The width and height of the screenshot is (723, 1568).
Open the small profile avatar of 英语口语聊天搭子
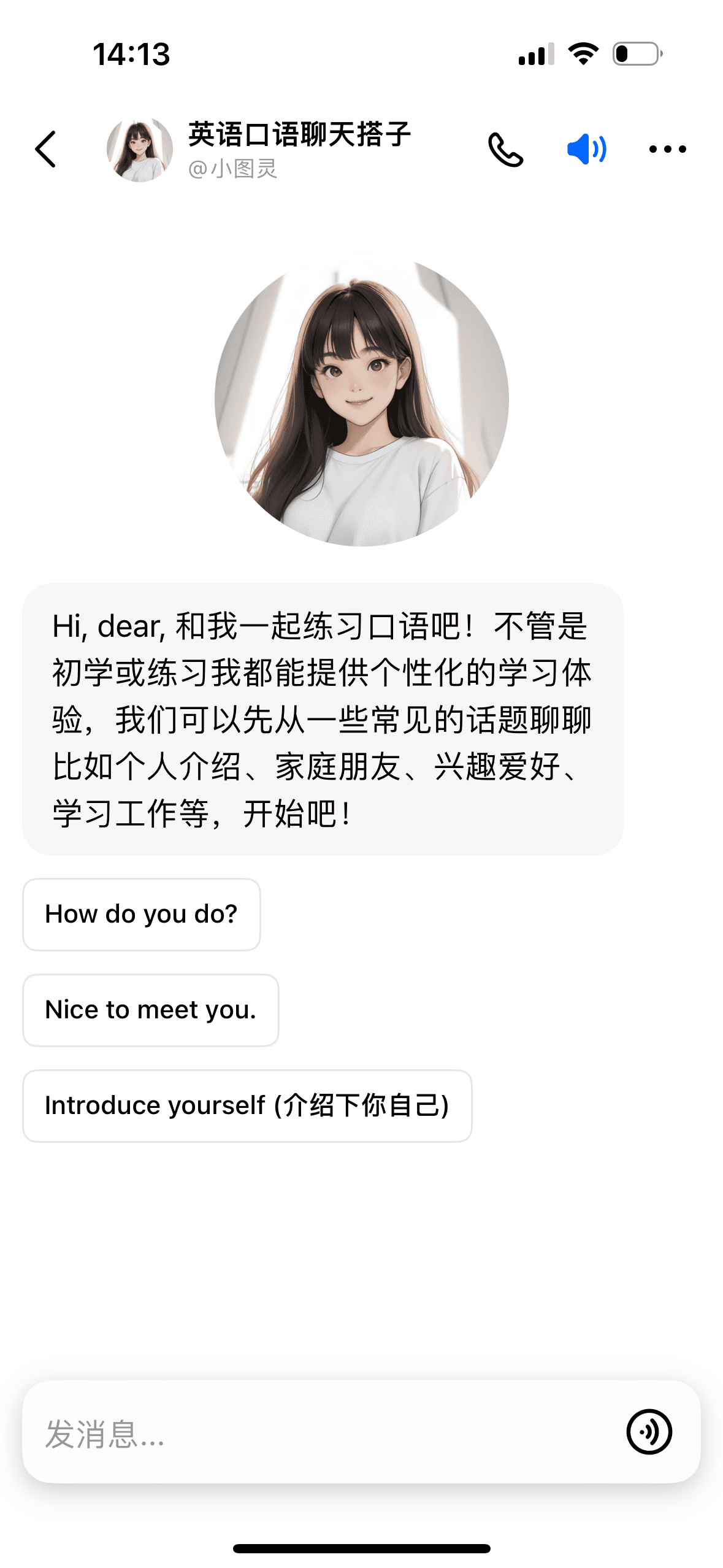[140, 150]
